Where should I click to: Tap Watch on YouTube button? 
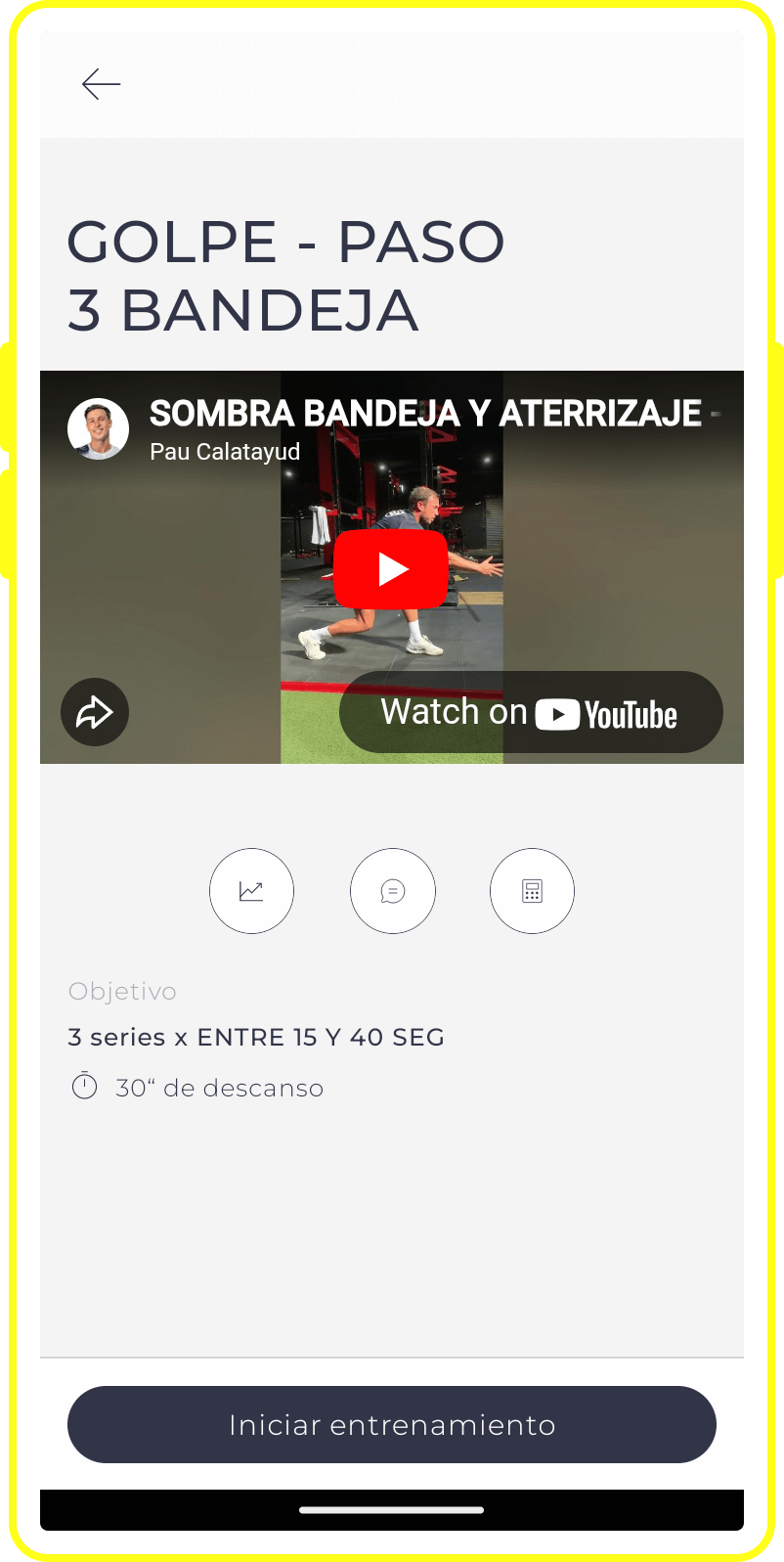(x=531, y=712)
